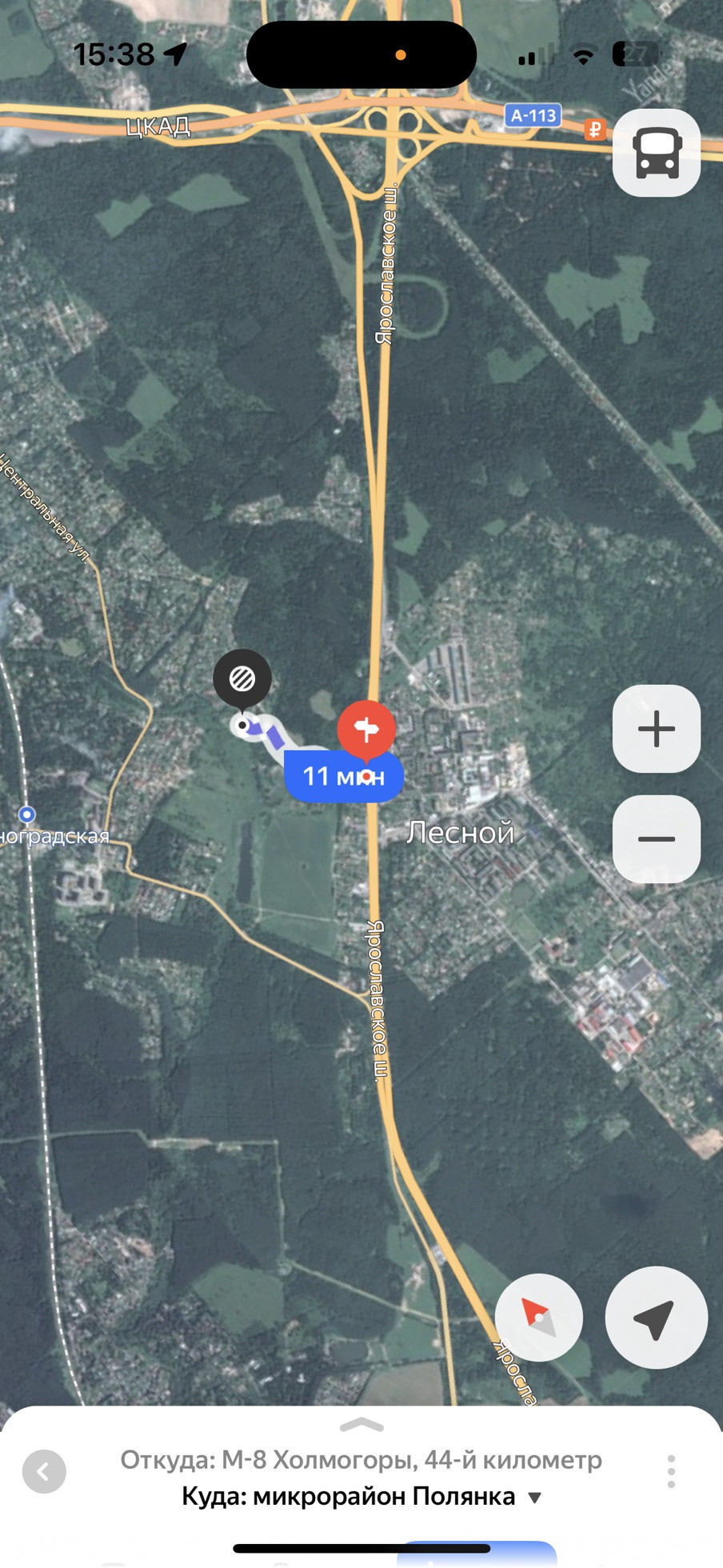723x1568 pixels.
Task: Reset map orientation with the compass
Action: pyautogui.click(x=538, y=1318)
